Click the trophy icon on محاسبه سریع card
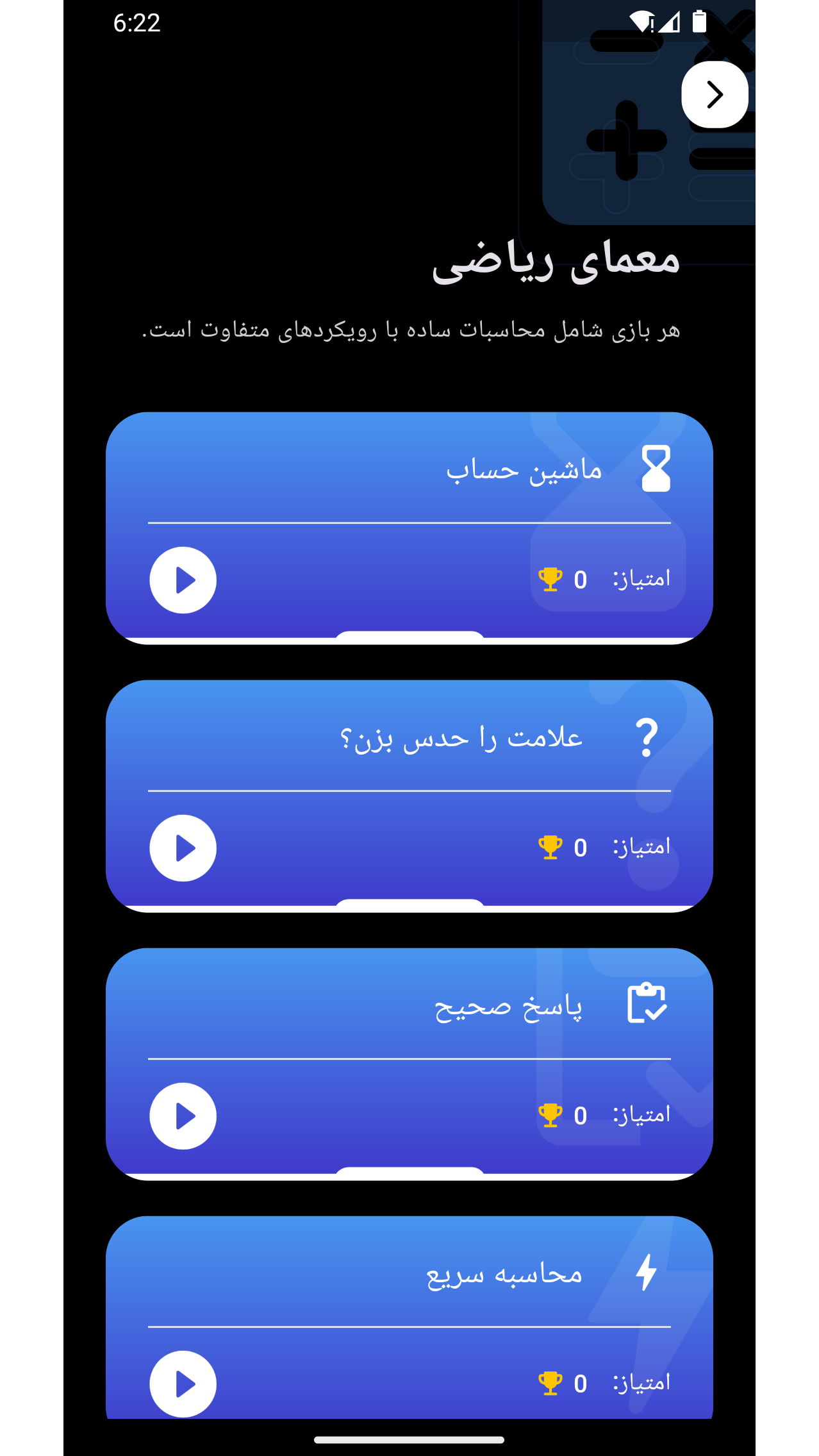The height and width of the screenshot is (1456, 819). pyautogui.click(x=550, y=1382)
